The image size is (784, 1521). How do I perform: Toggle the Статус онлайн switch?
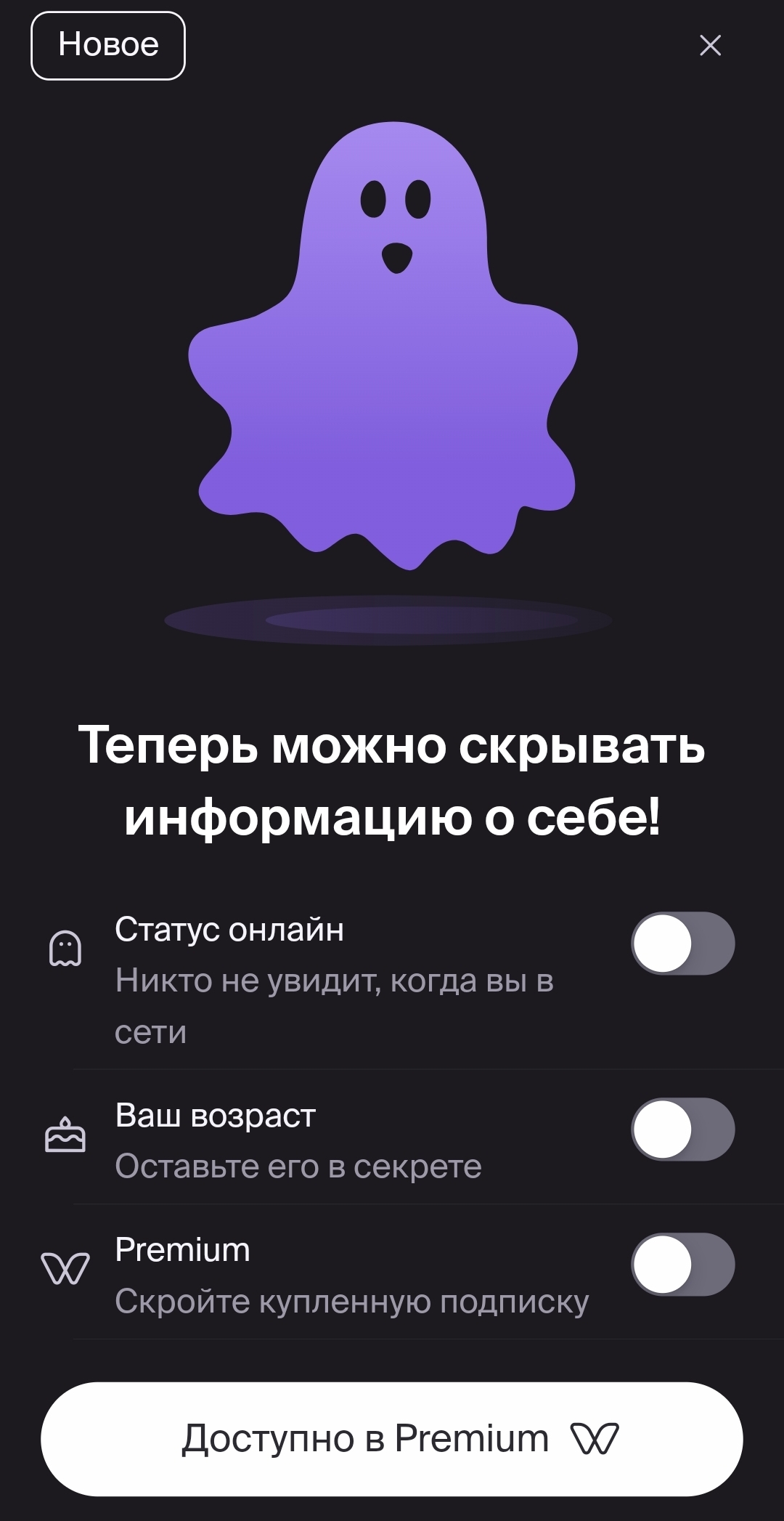[x=682, y=944]
